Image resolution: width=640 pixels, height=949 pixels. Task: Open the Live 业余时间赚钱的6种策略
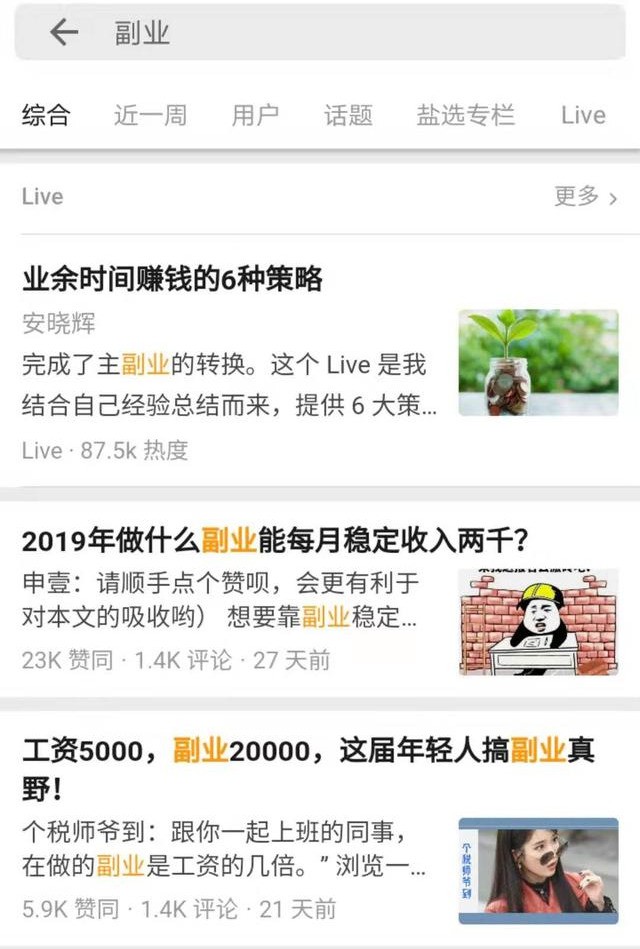click(x=173, y=280)
